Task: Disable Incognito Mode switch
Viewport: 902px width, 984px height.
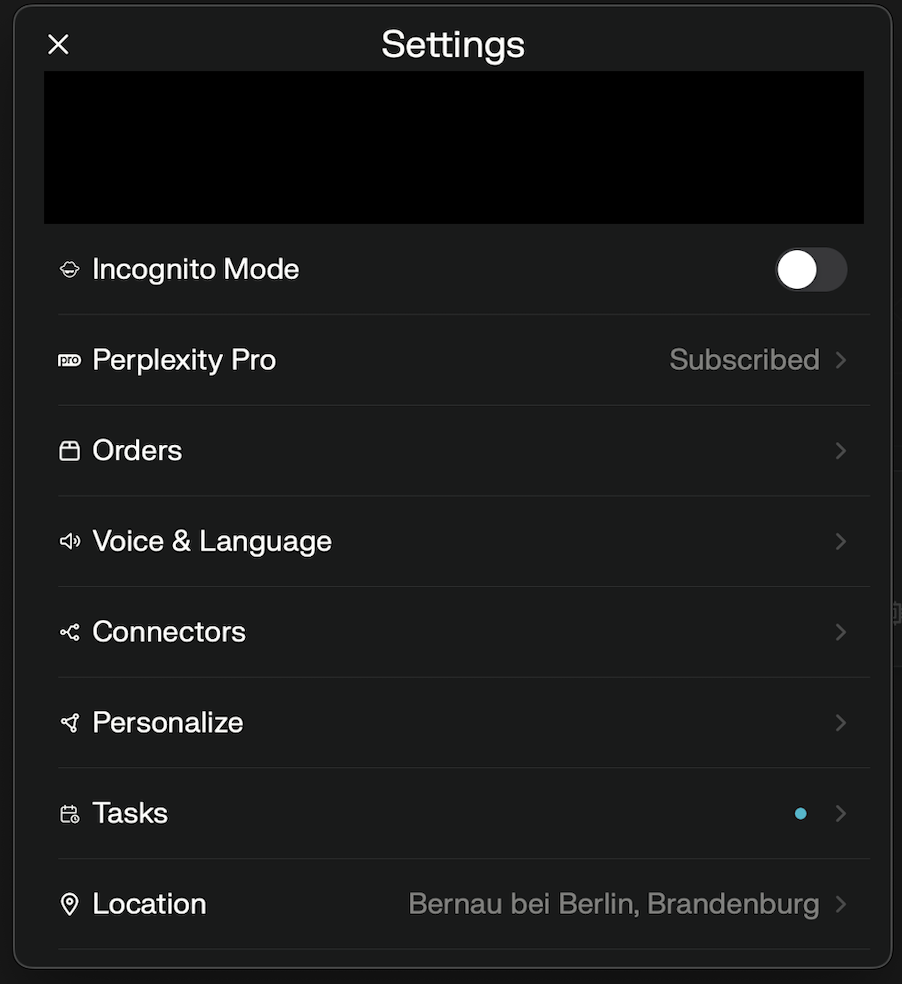Action: click(x=811, y=269)
